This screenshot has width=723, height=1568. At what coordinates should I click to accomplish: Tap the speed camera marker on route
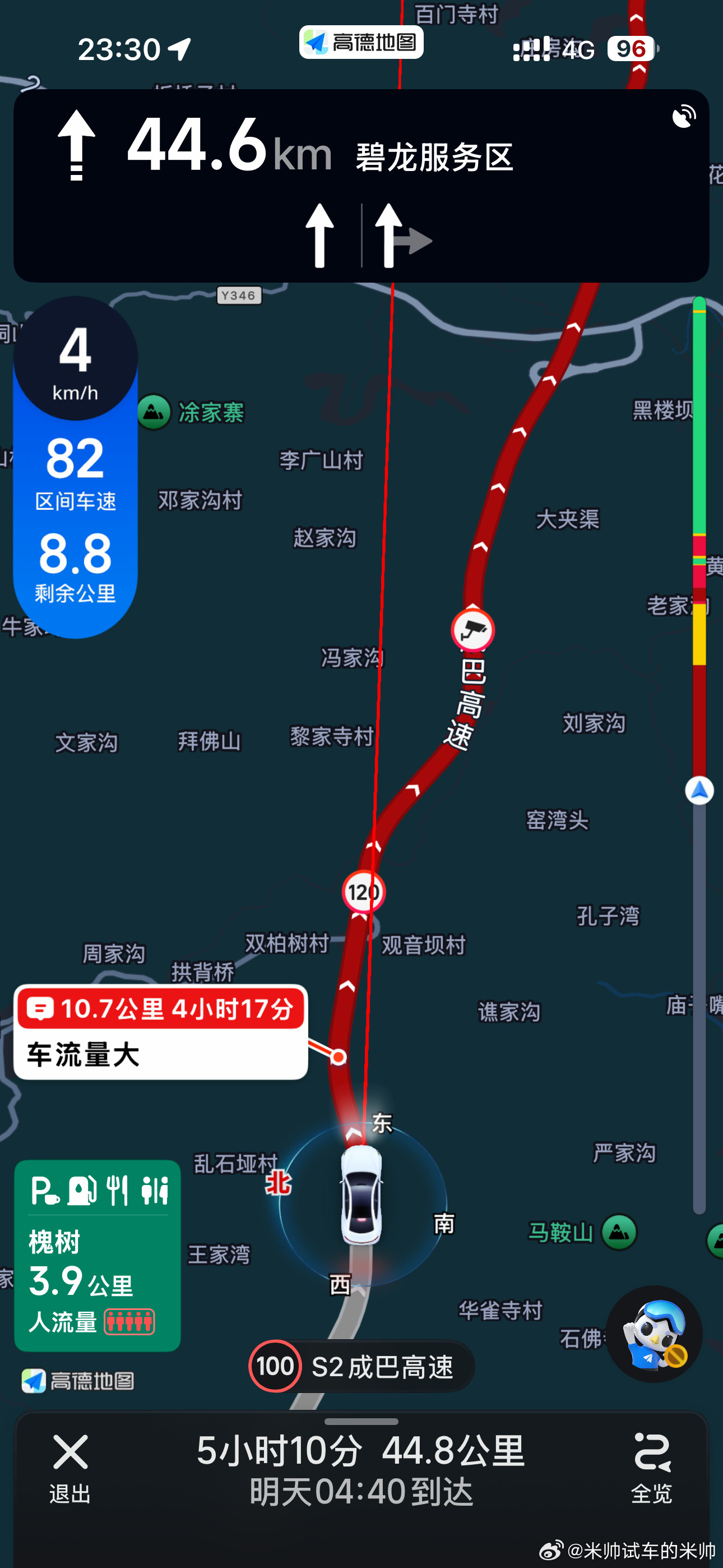473,630
